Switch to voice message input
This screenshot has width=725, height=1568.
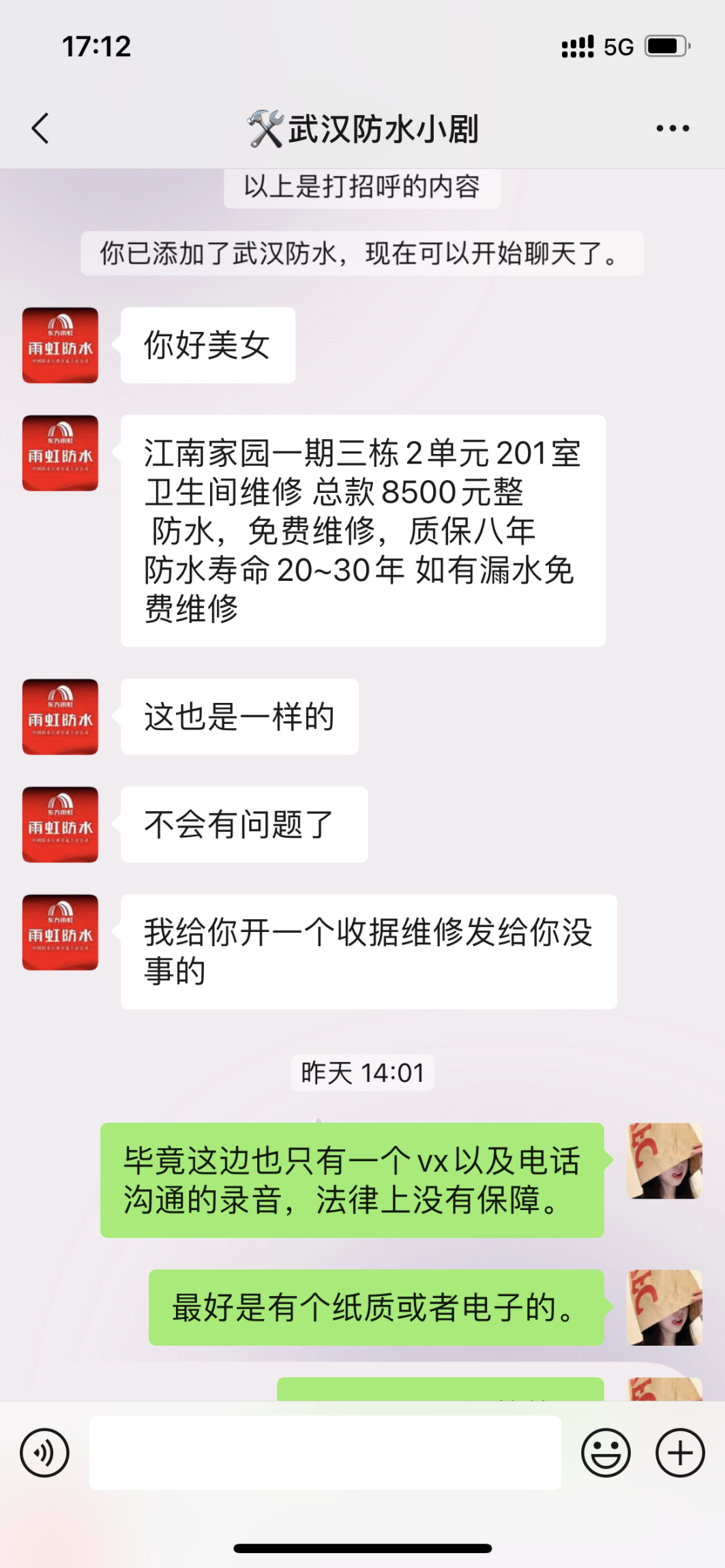click(45, 1453)
